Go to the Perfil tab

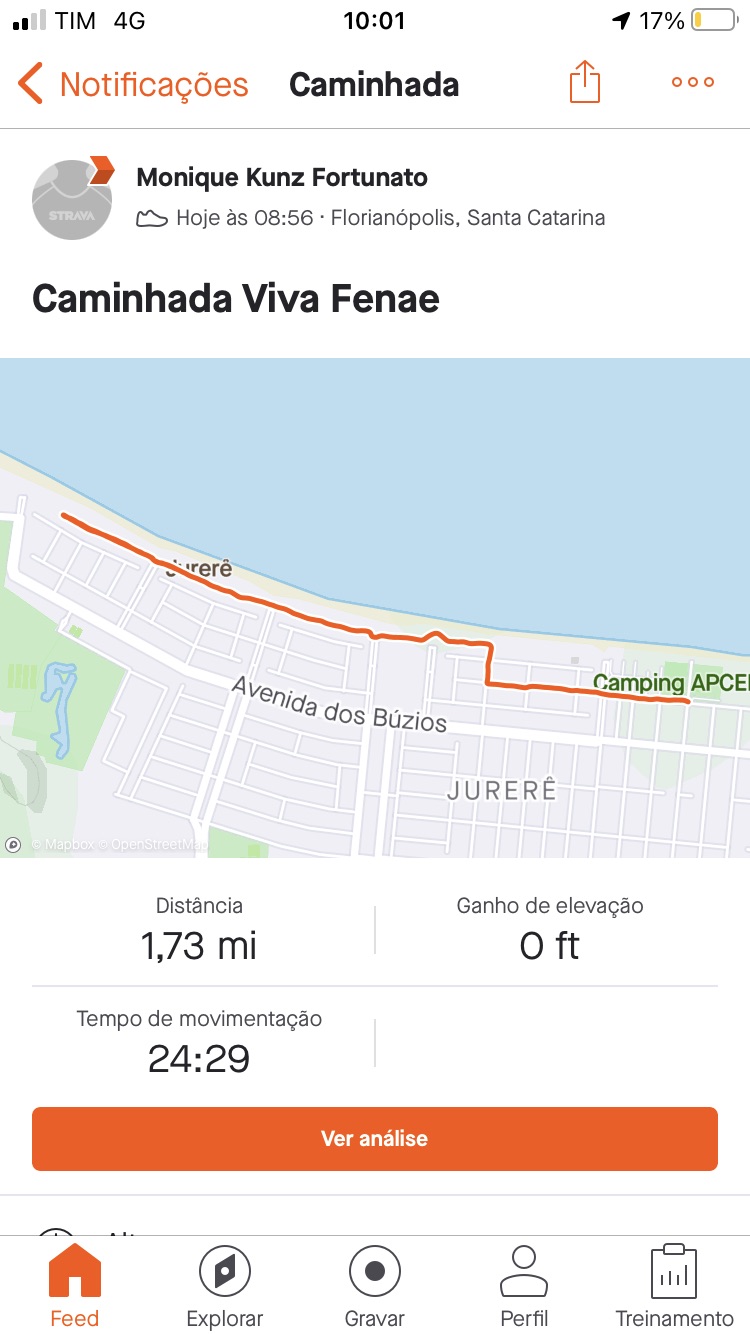pos(525,1286)
